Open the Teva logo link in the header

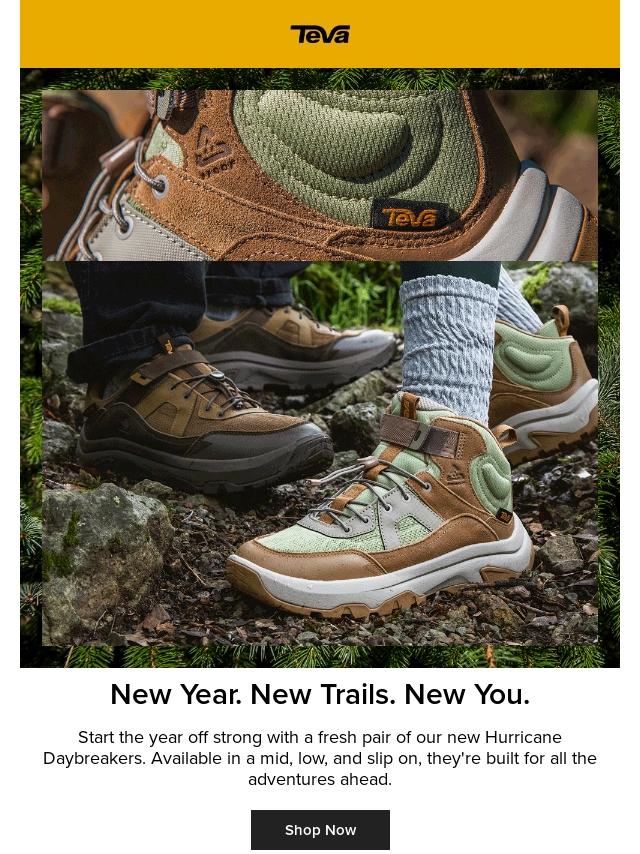point(320,34)
